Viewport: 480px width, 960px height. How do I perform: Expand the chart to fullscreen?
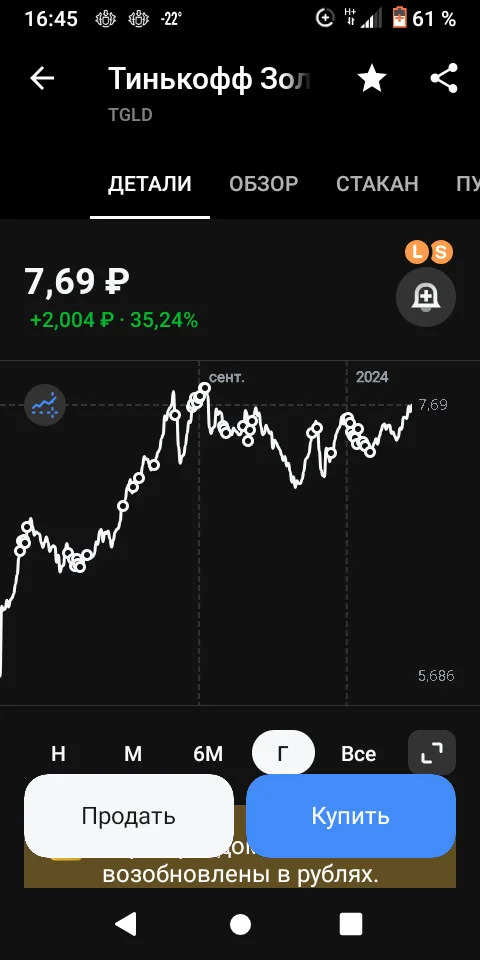pyautogui.click(x=432, y=753)
